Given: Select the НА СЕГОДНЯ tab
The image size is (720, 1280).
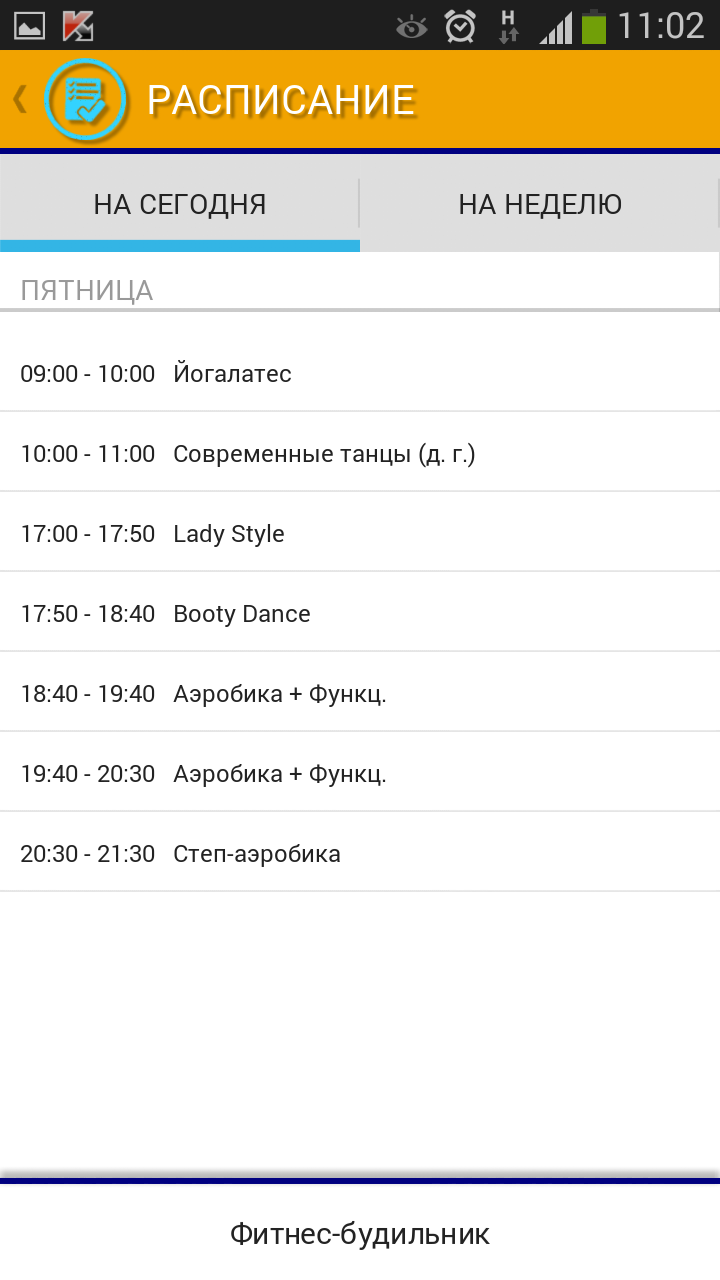Looking at the screenshot, I should 180,205.
